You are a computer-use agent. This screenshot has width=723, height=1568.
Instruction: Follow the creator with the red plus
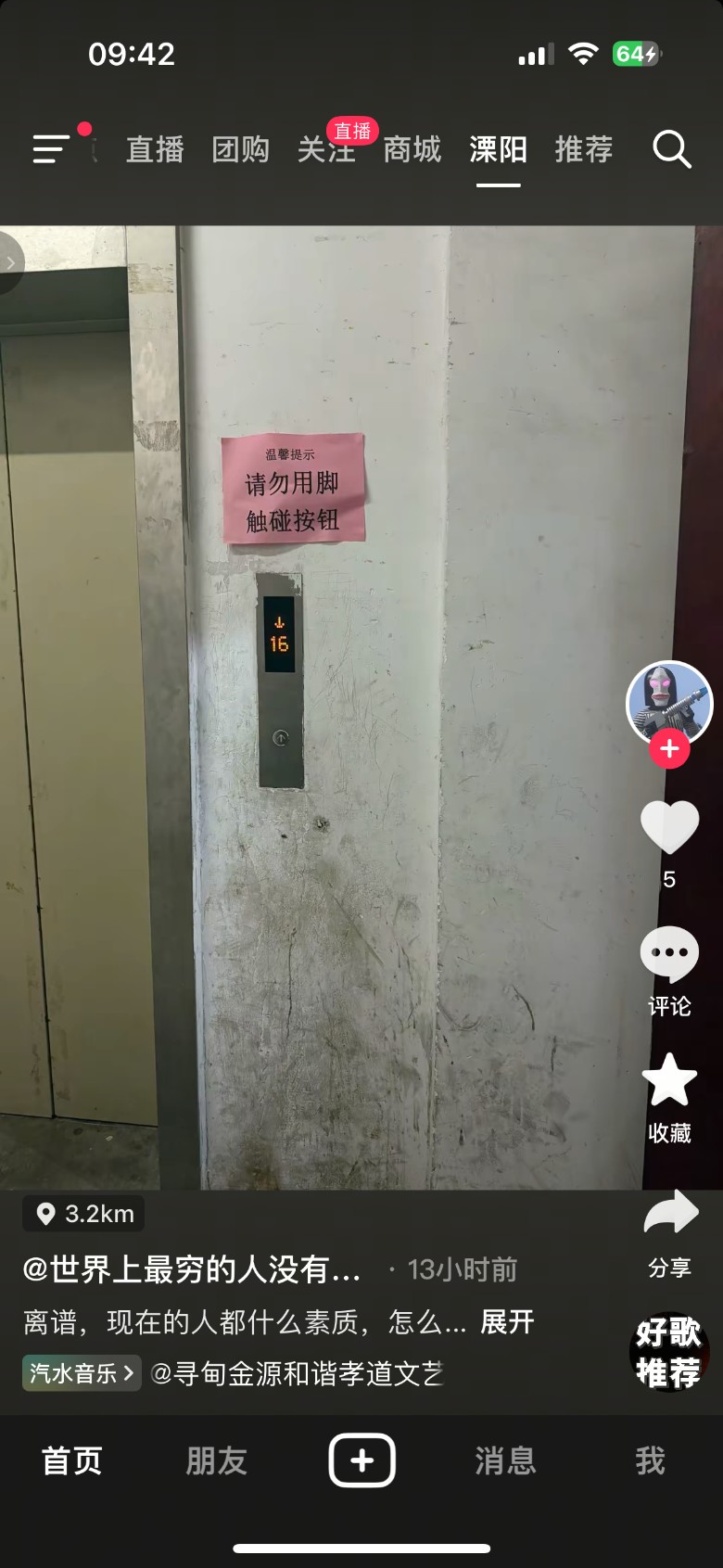[x=669, y=749]
